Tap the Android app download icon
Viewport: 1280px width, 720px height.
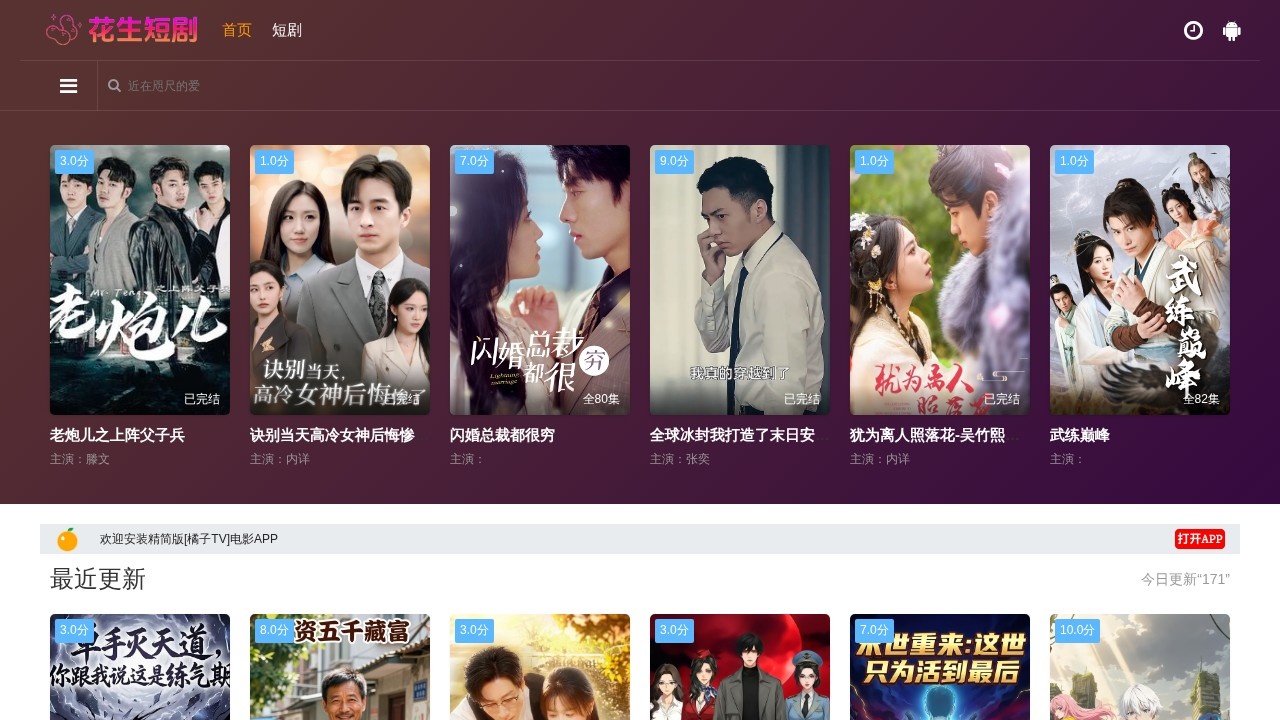[1232, 31]
